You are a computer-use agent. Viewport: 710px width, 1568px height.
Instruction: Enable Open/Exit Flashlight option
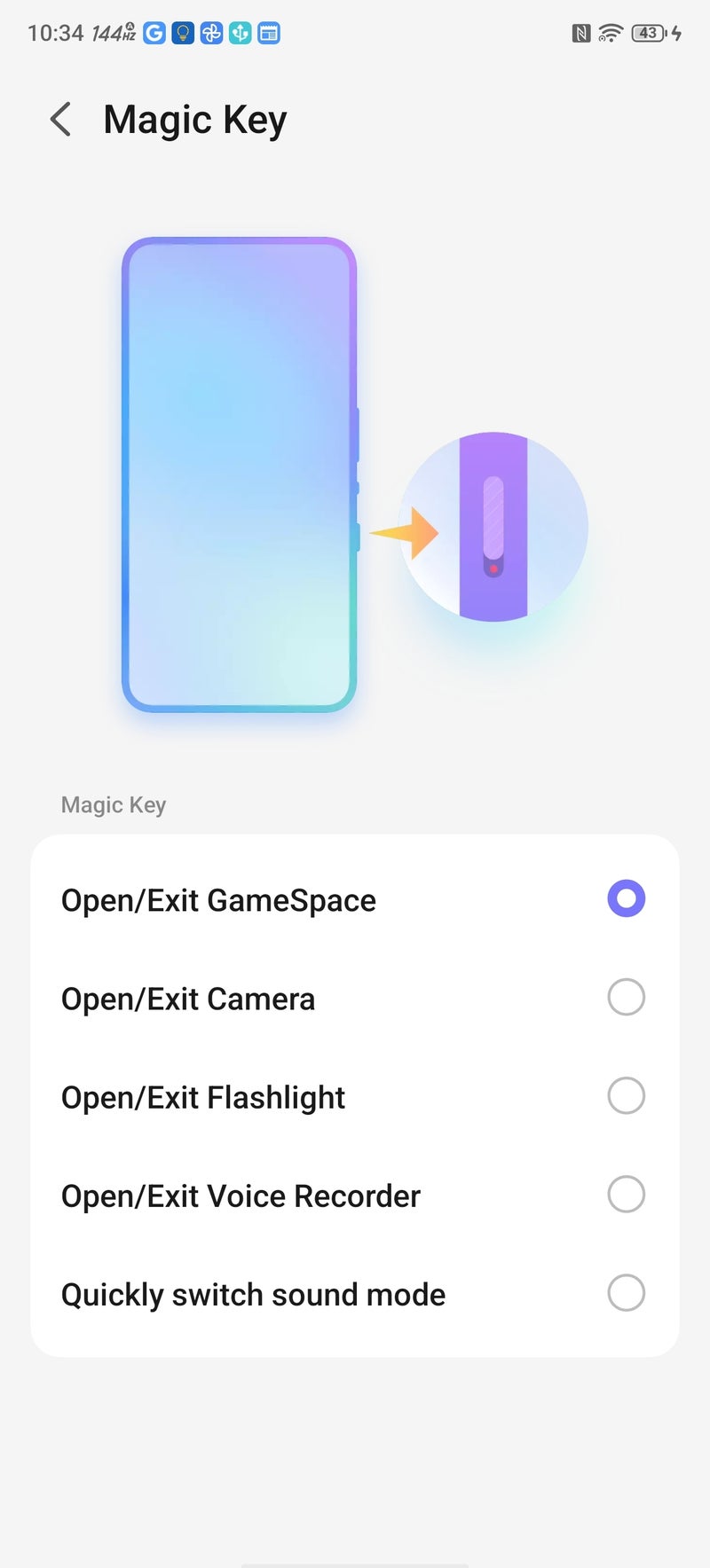coord(627,1095)
